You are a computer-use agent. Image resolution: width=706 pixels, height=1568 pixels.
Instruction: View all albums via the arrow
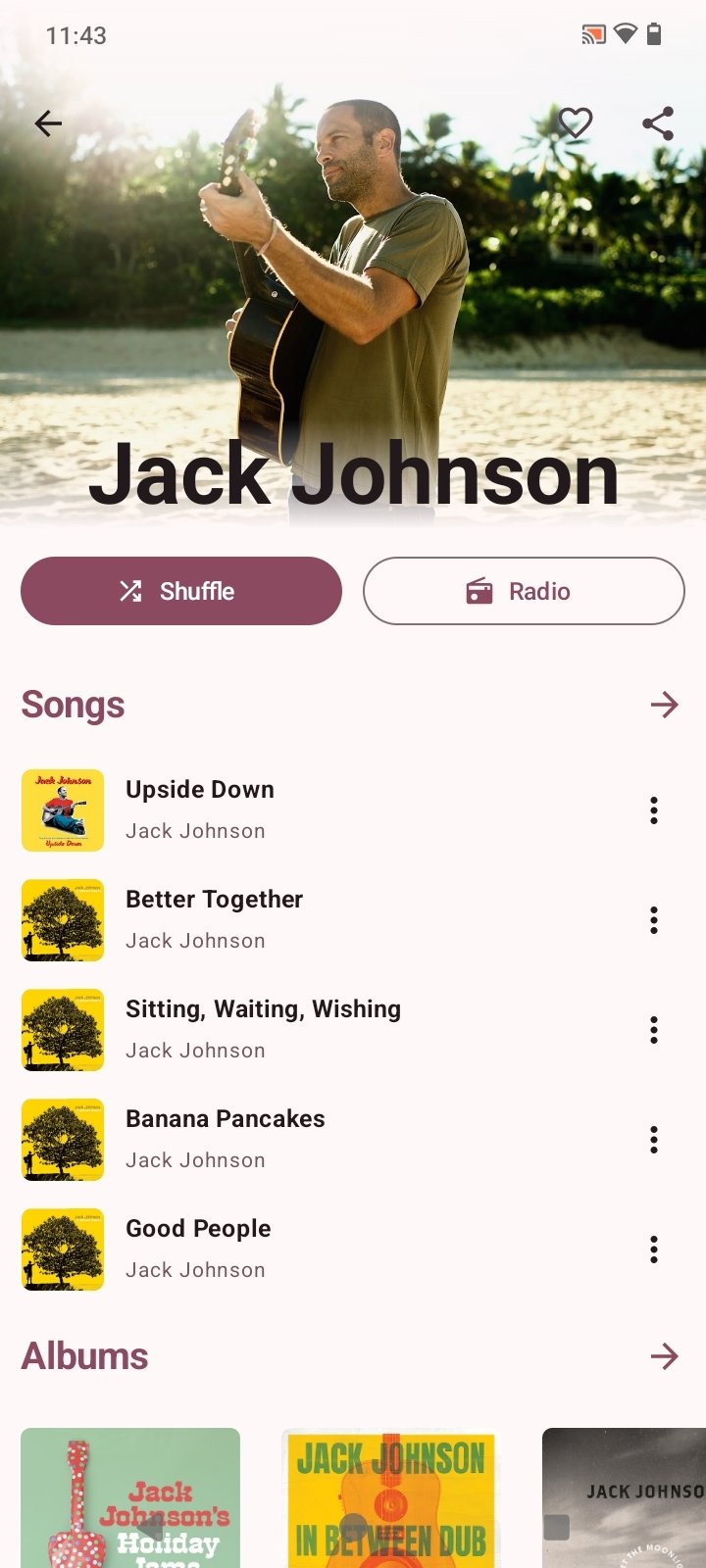pos(665,1356)
